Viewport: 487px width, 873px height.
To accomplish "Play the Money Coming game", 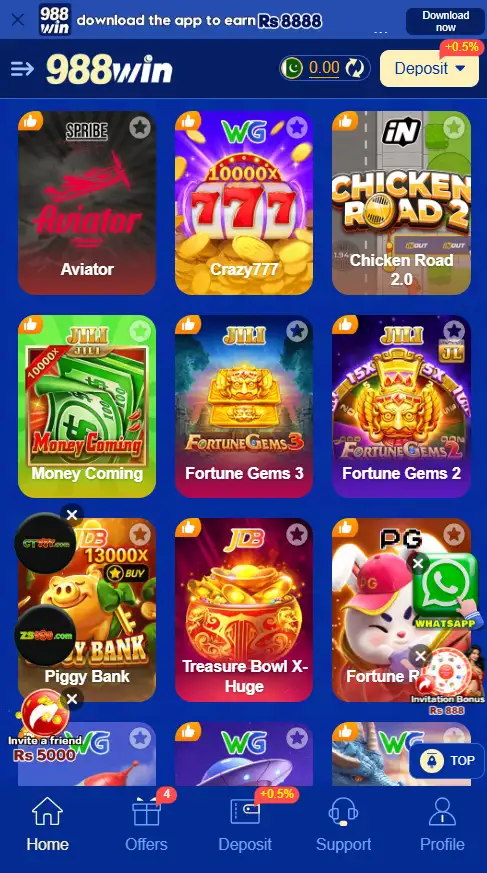I will point(87,406).
